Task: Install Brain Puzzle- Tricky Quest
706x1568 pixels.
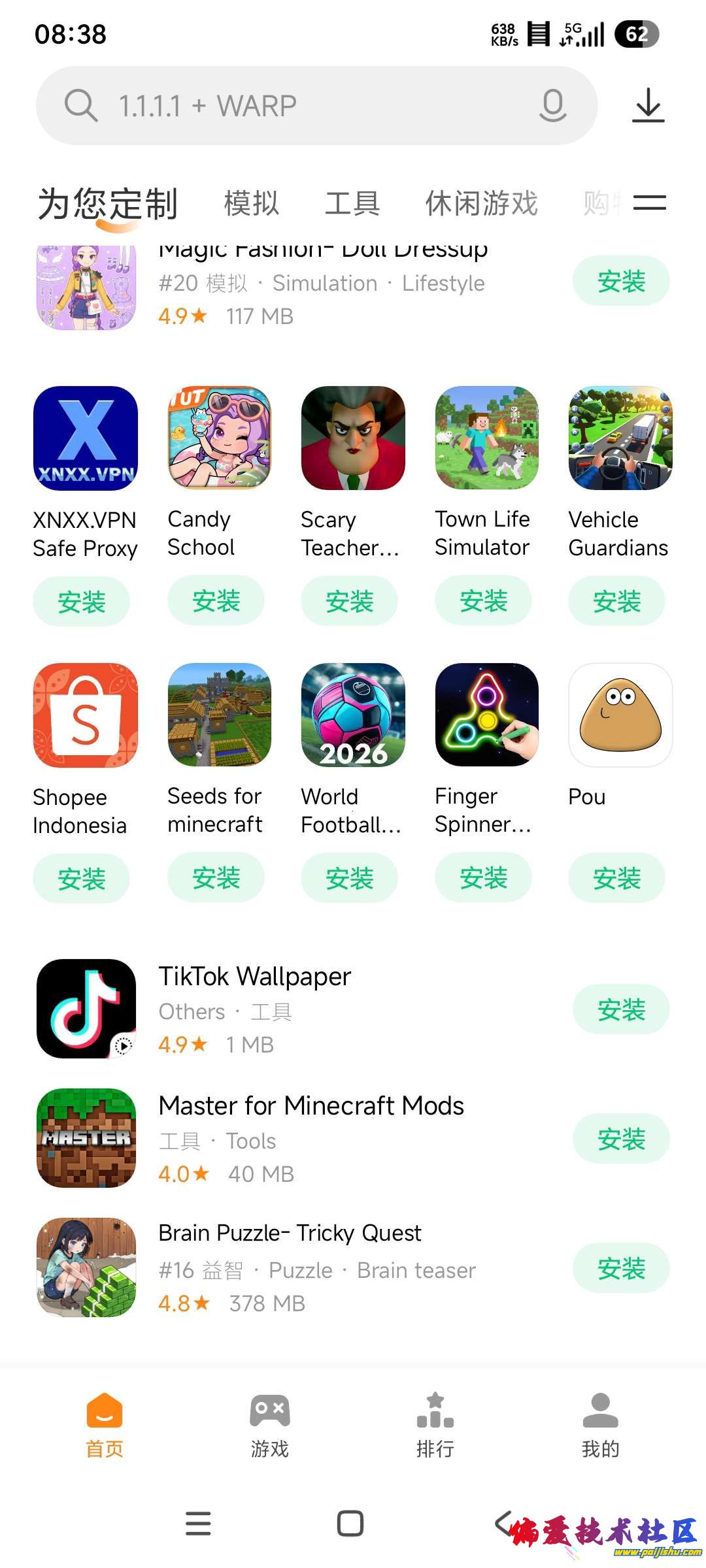Action: point(620,1269)
